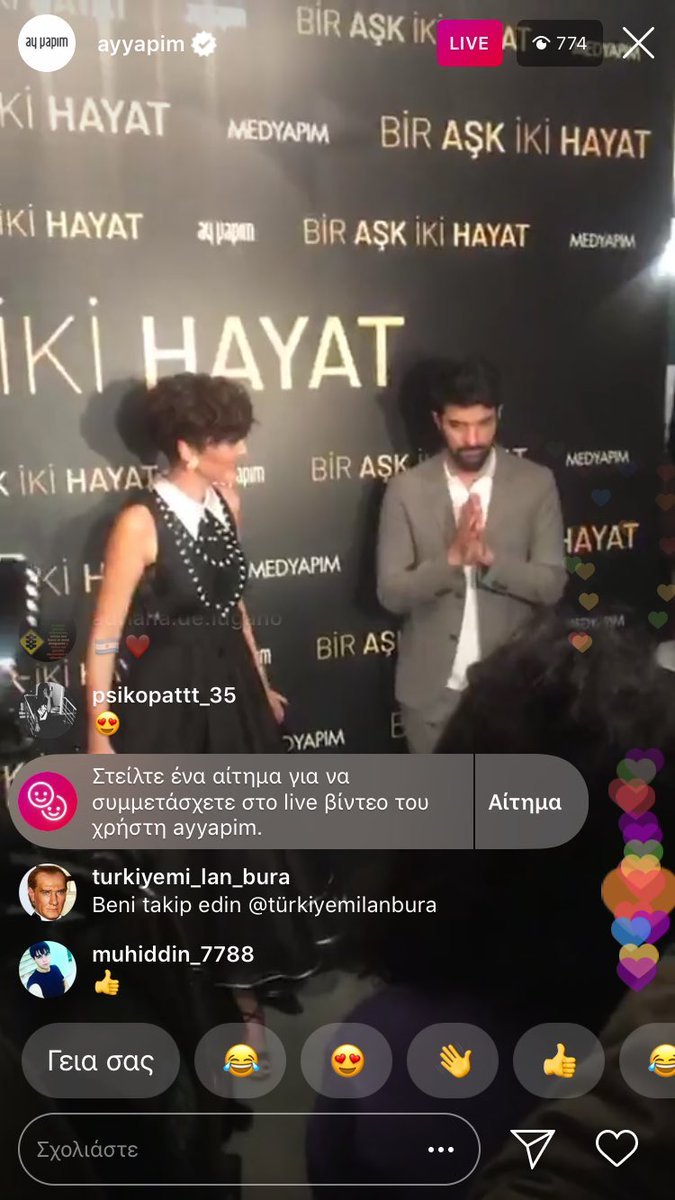
Task: Send the heart-eyes emoji reaction
Action: click(347, 1061)
